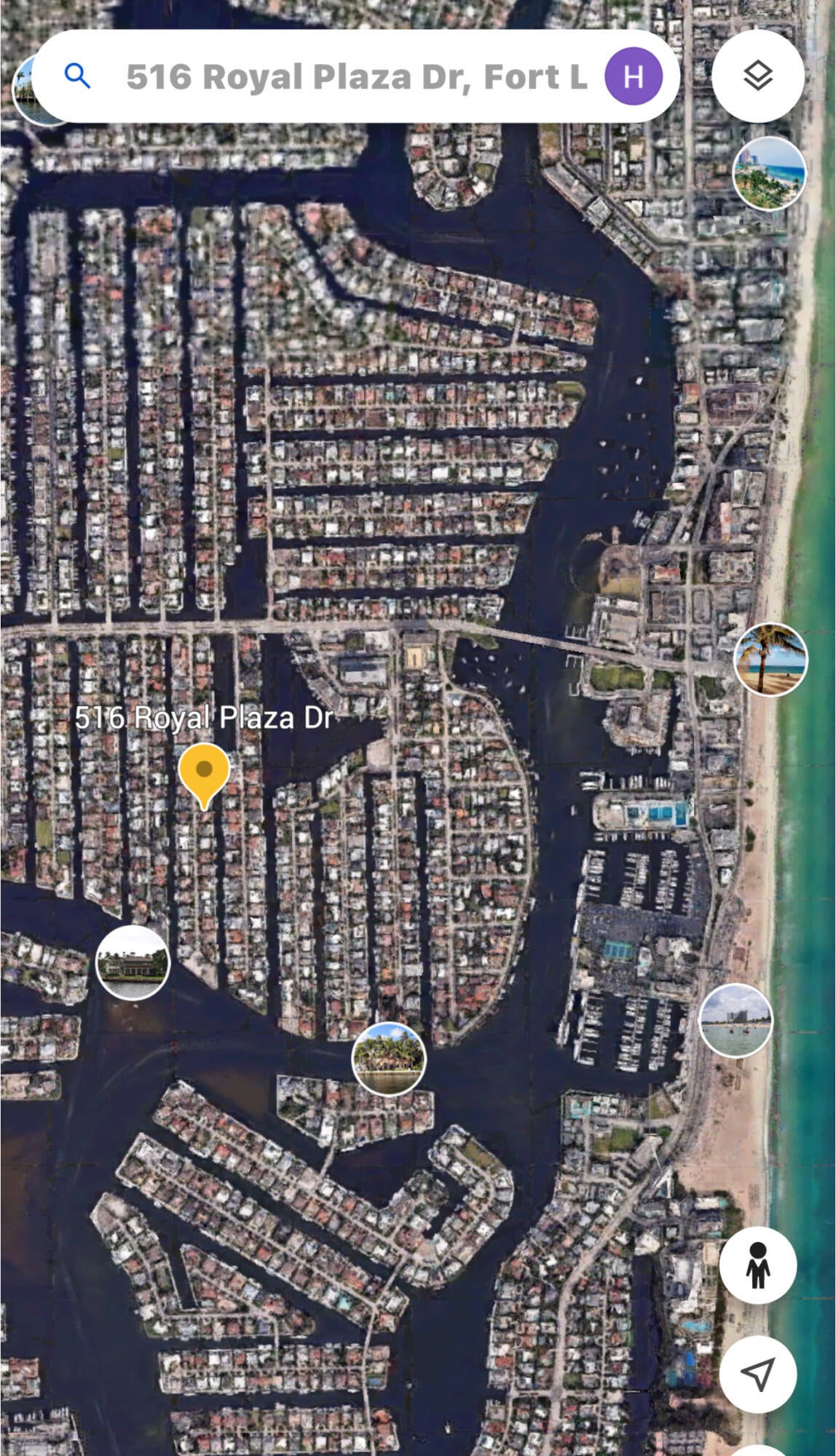
Task: Open the account profile avatar H
Action: [x=633, y=76]
